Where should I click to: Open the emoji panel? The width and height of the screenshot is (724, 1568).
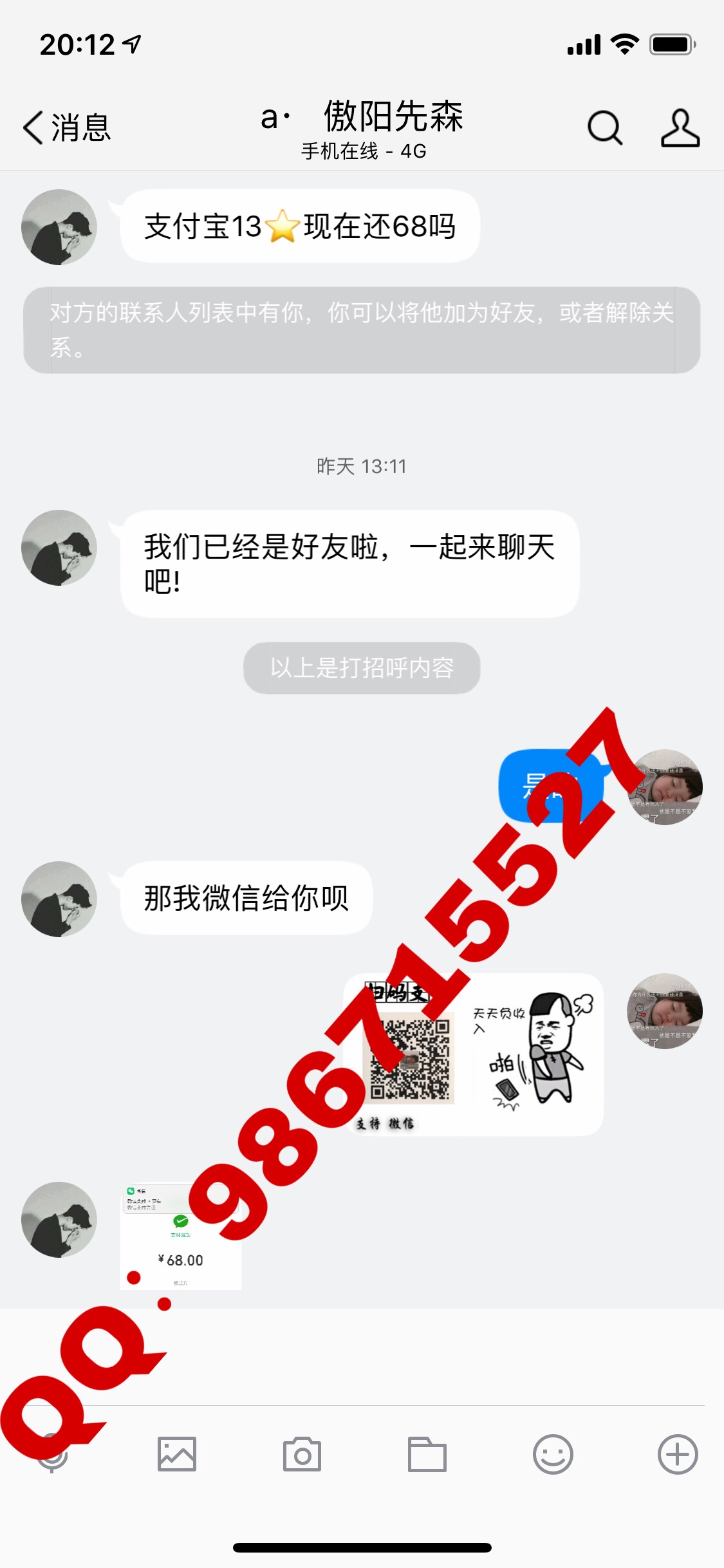tap(552, 1454)
